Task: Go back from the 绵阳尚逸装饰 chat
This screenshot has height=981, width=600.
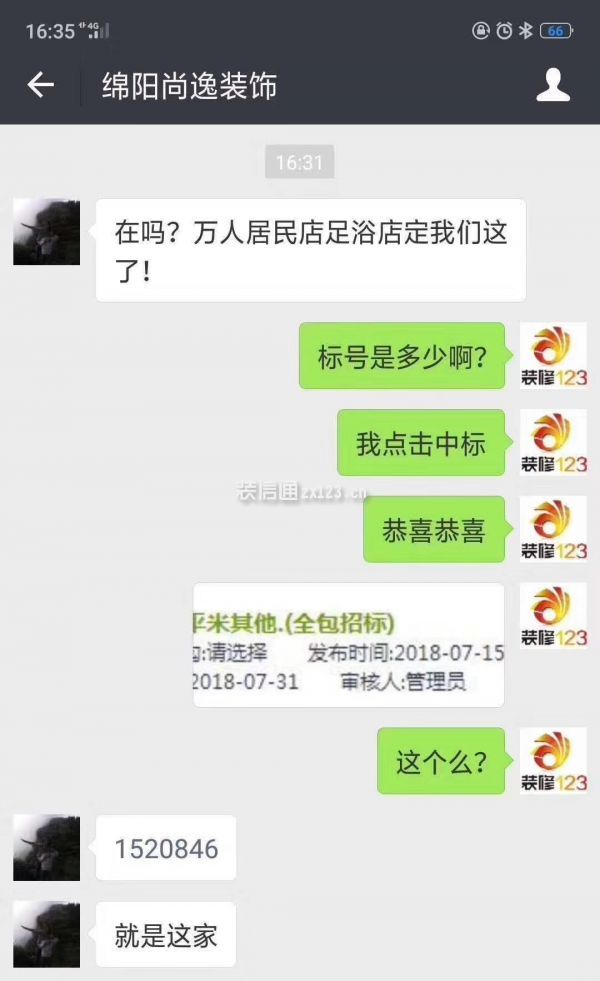Action: click(40, 86)
